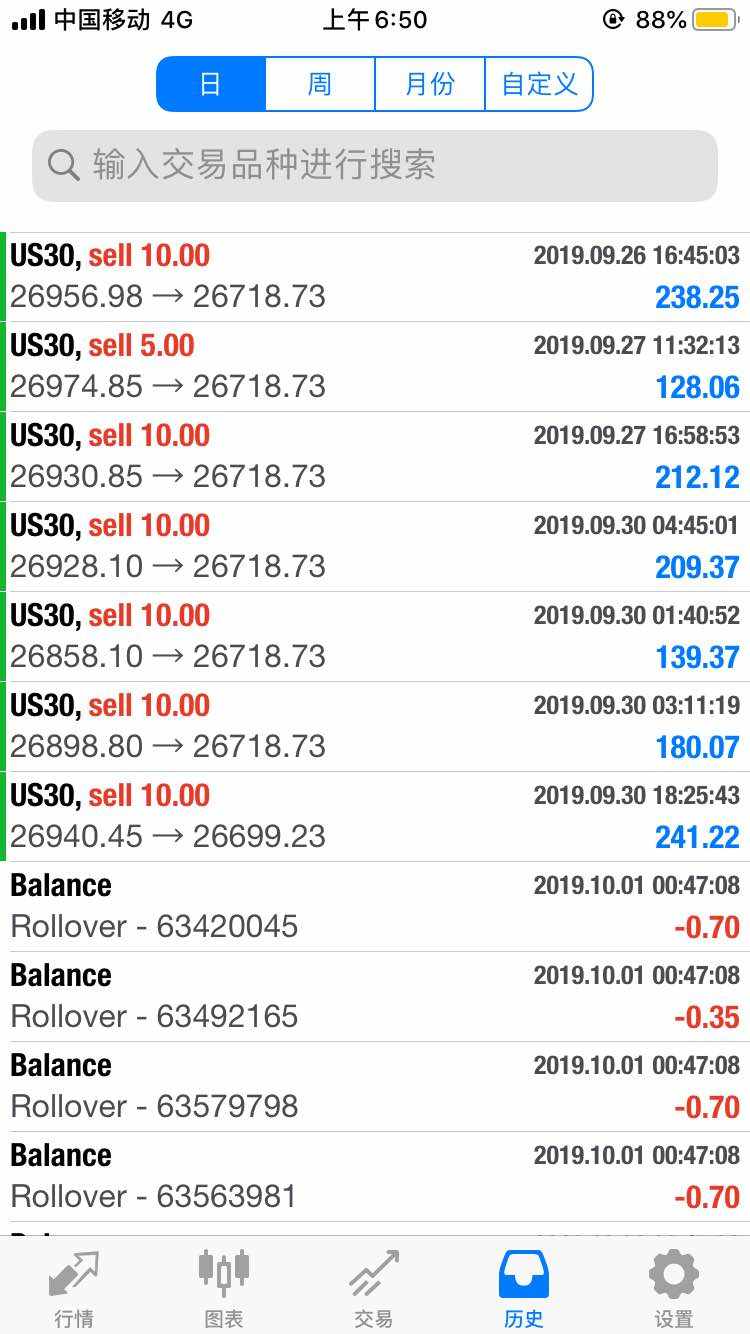
Task: Expand the US30 sell trade with profit 238.25
Action: pos(375,277)
